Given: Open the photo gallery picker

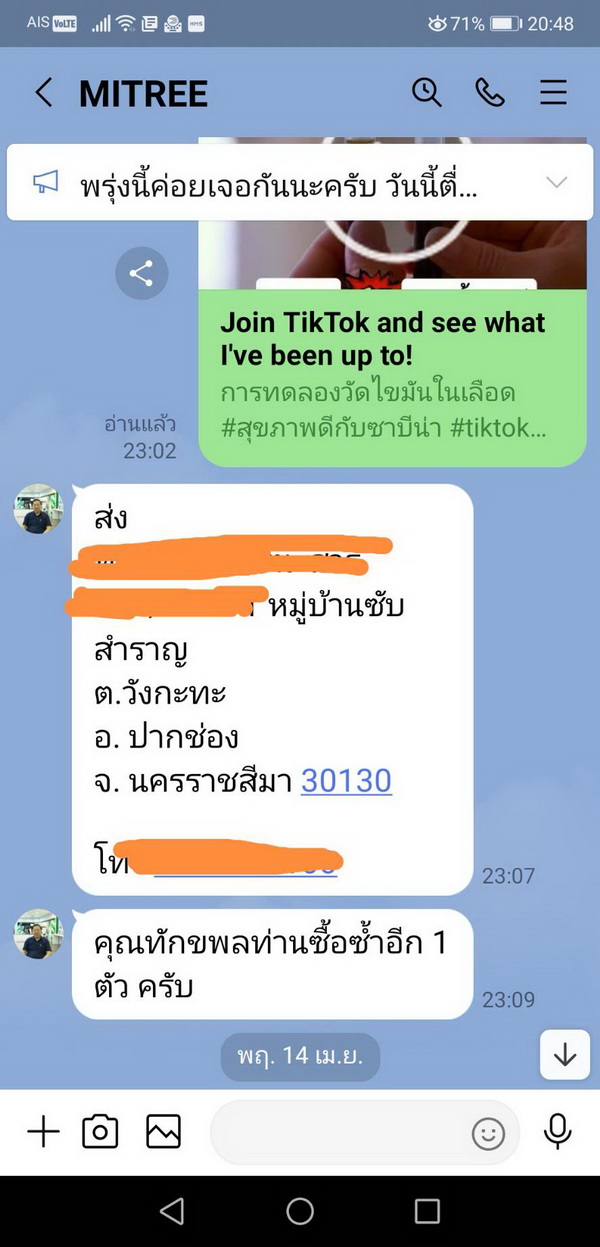Looking at the screenshot, I should [163, 1131].
